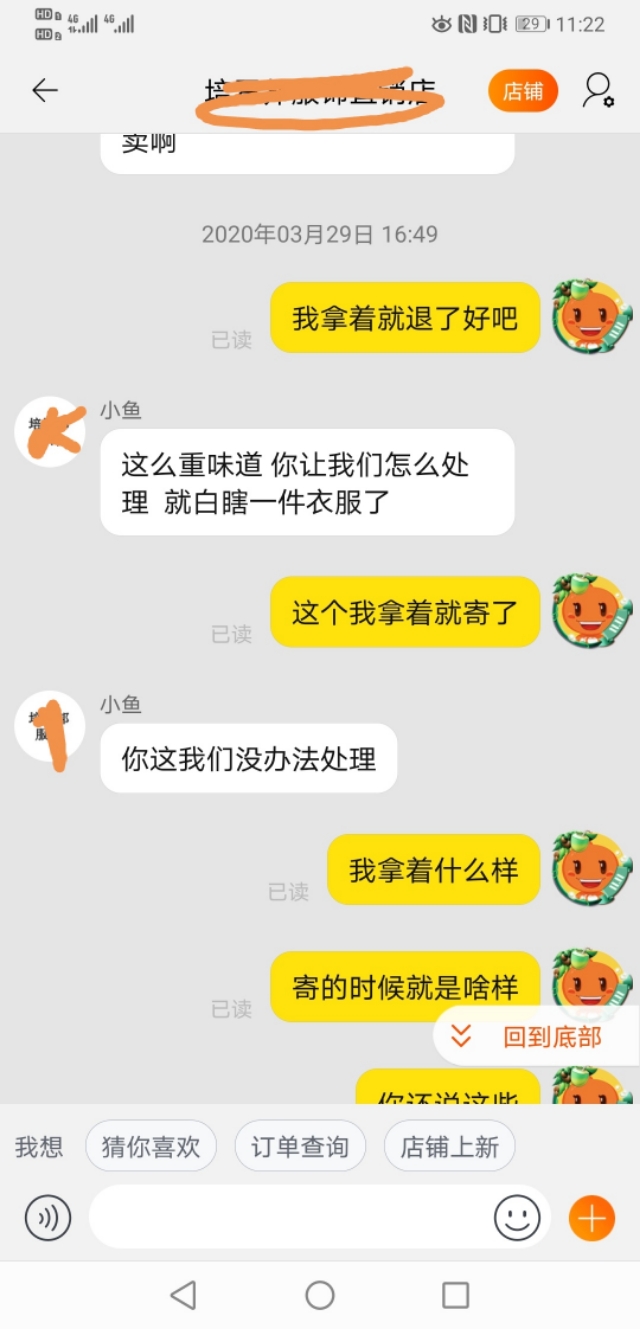640x1329 pixels.
Task: Open the emoji picker
Action: (517, 1218)
